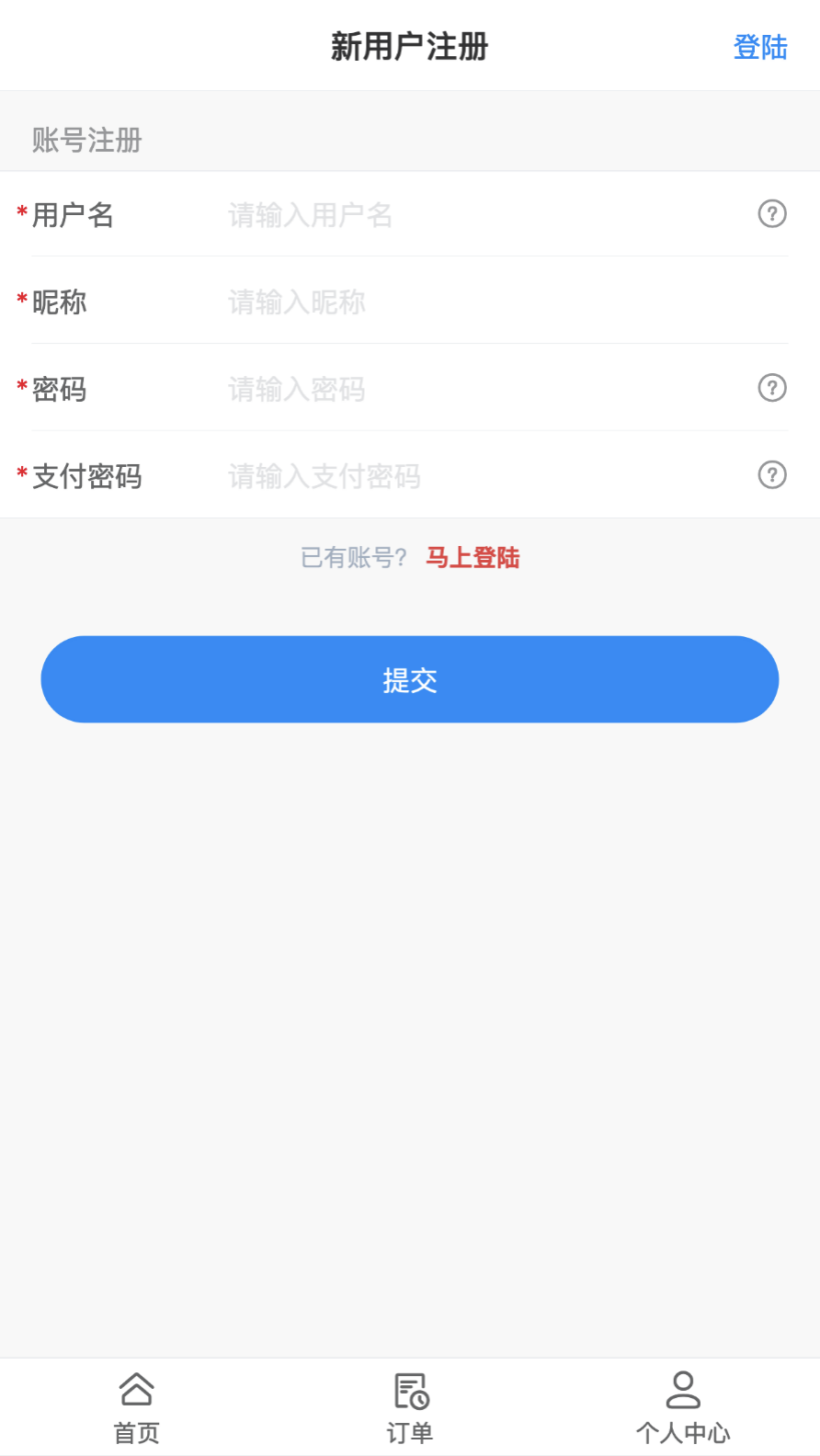Focus the 用户名 input field
Screen dimensions: 820x1456
coord(478,215)
